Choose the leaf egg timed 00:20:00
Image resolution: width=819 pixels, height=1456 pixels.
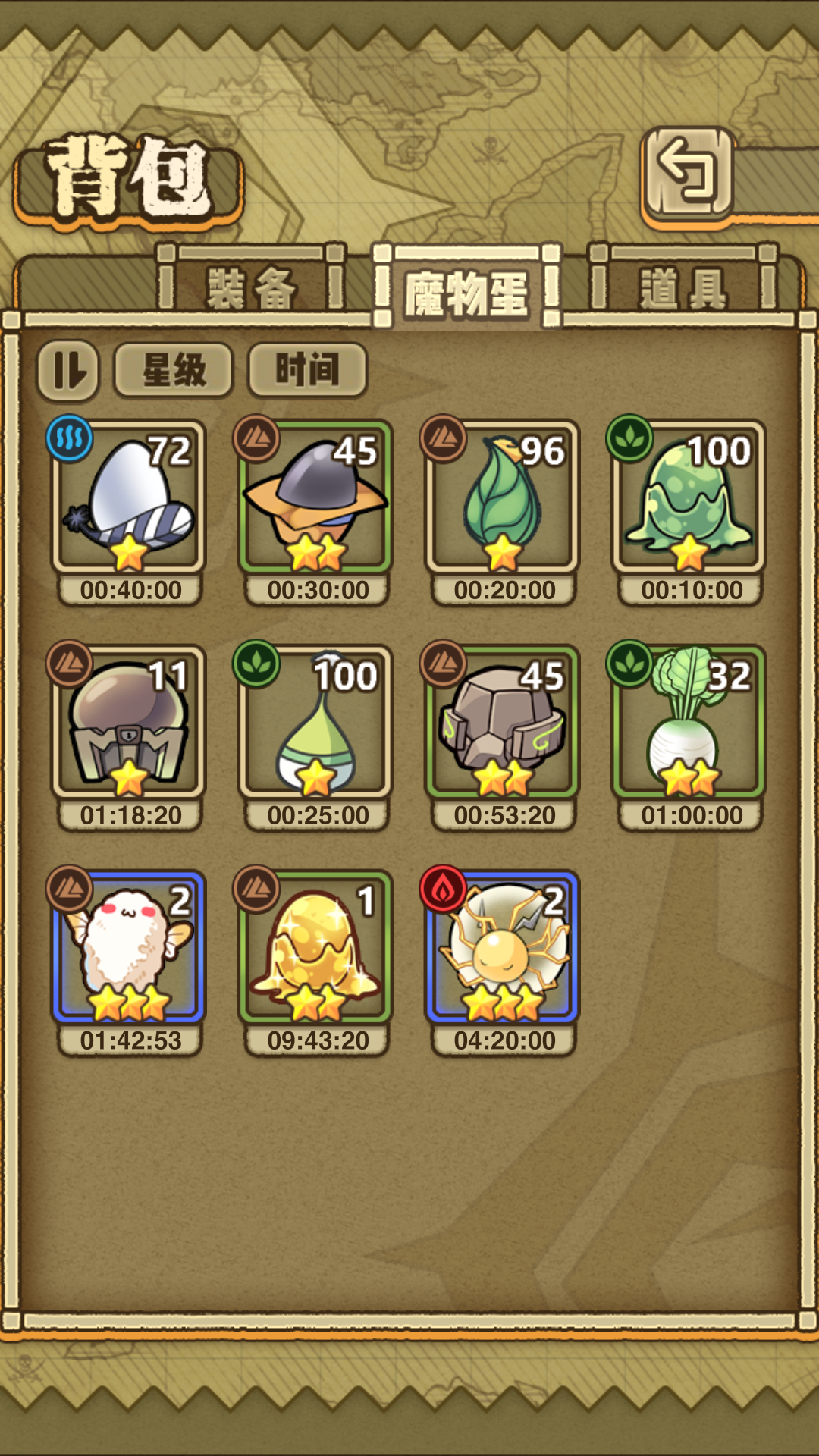point(503,497)
